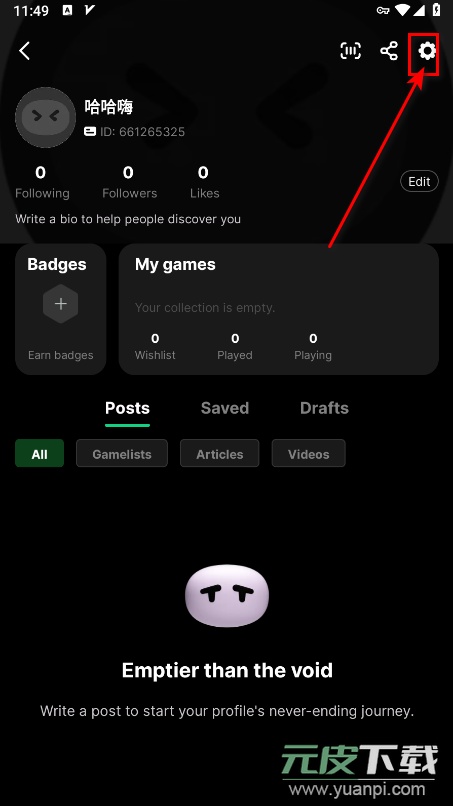Select the Posts tab

(128, 408)
